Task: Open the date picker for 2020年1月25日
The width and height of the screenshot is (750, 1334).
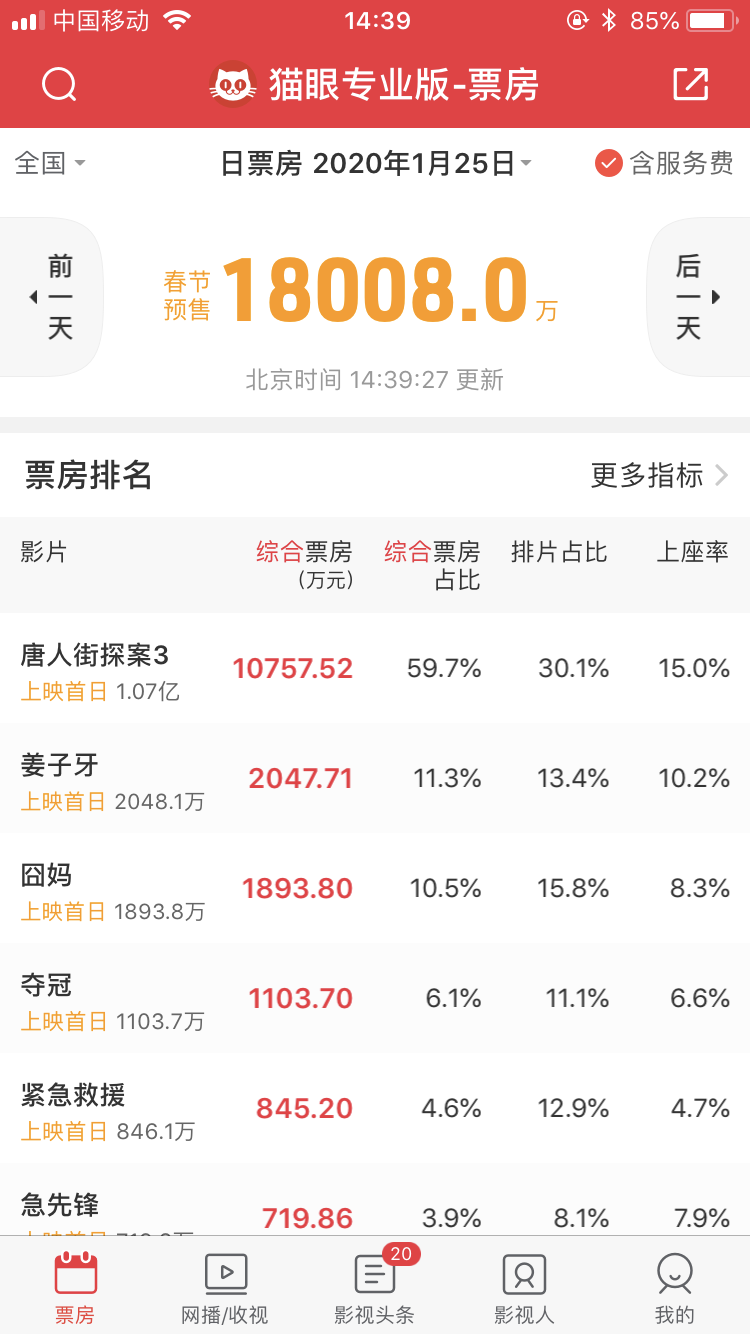Action: point(375,163)
